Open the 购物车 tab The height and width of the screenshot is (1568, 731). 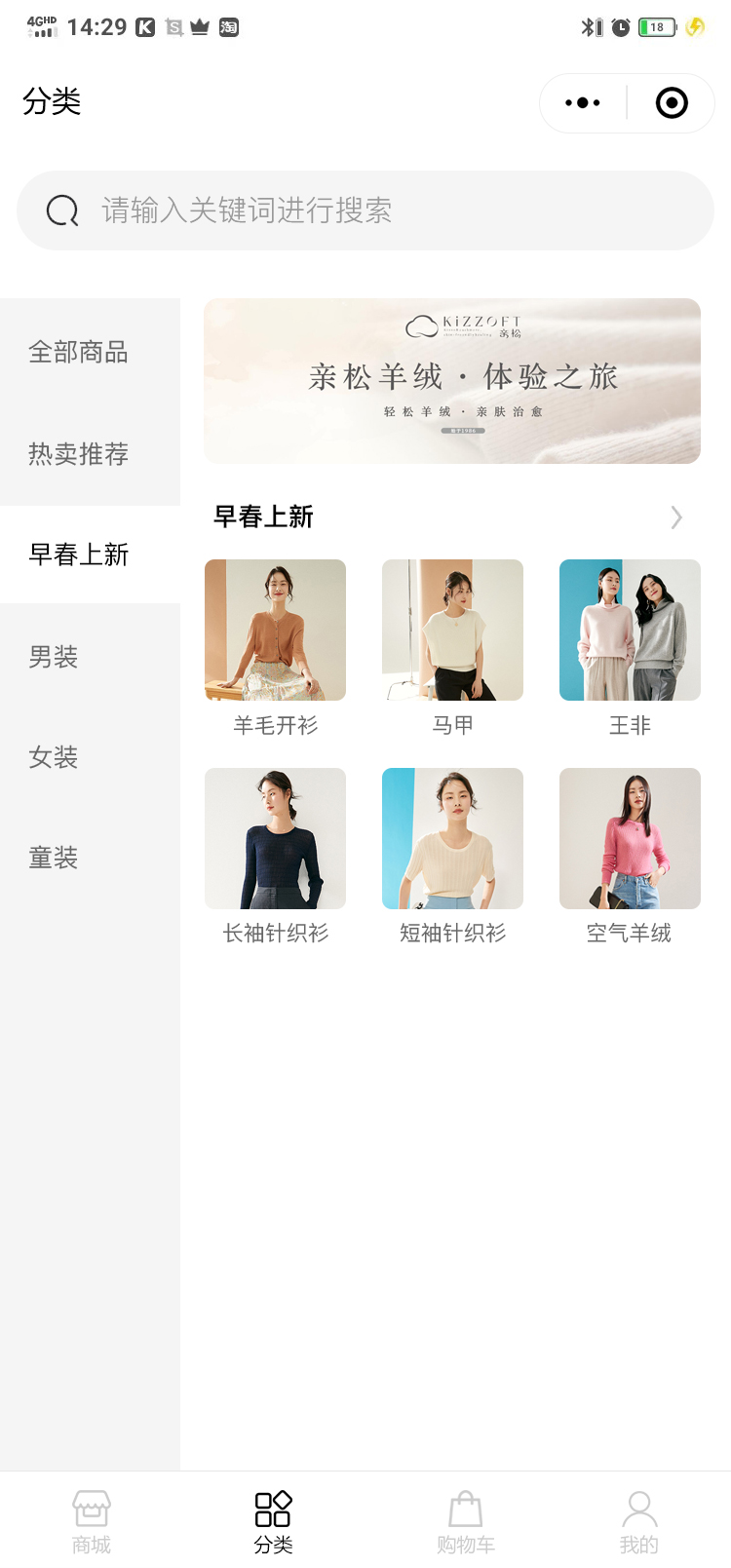[466, 1521]
